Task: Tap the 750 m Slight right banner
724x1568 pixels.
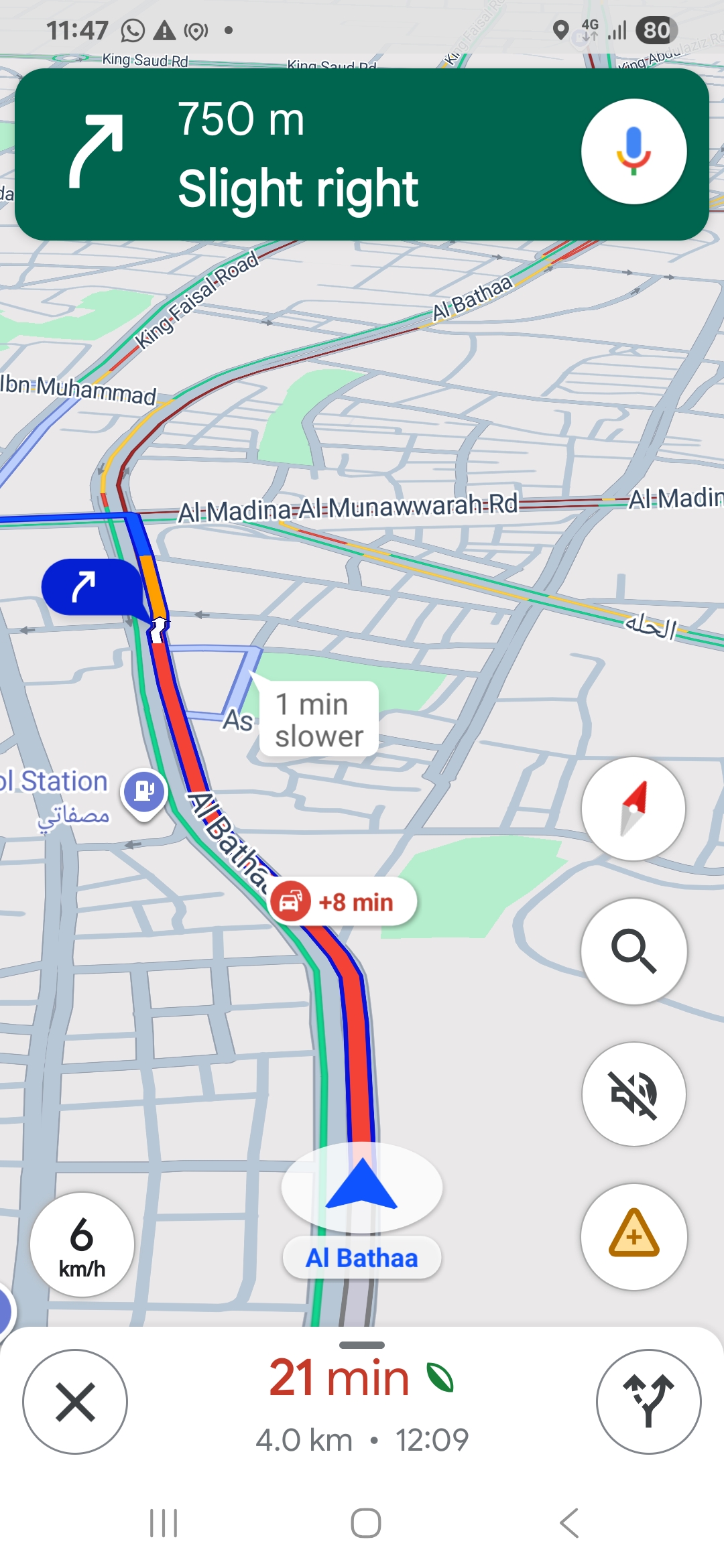Action: (x=295, y=154)
